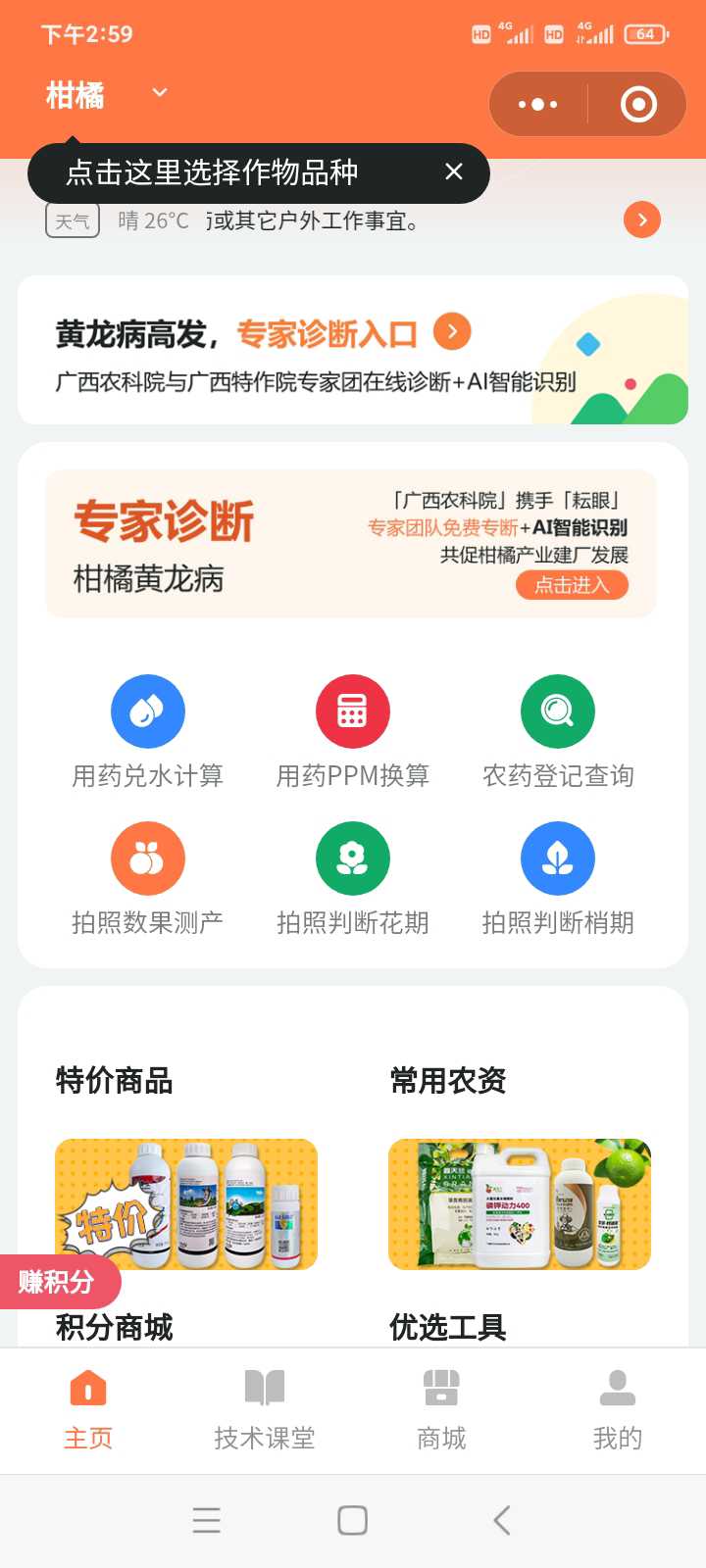This screenshot has width=706, height=1568.
Task: Open 用药兑水计算 tool
Action: point(148,731)
